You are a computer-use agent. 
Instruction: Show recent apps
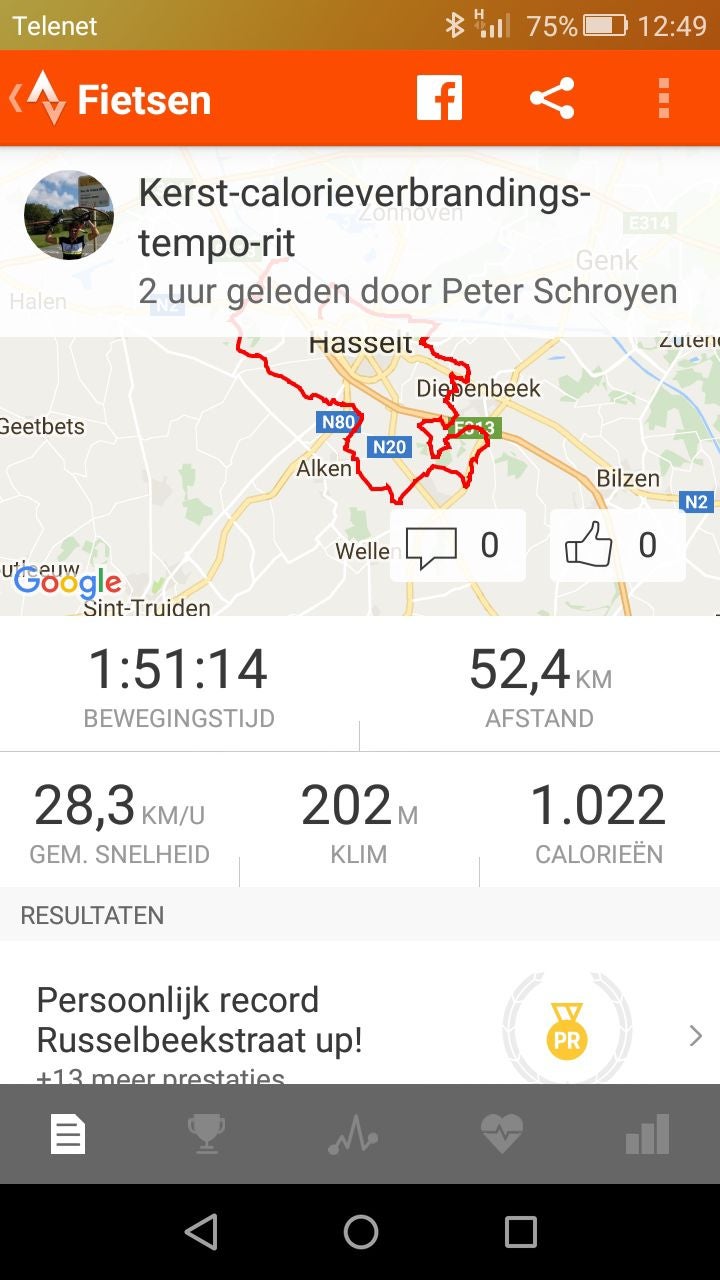[x=520, y=1232]
